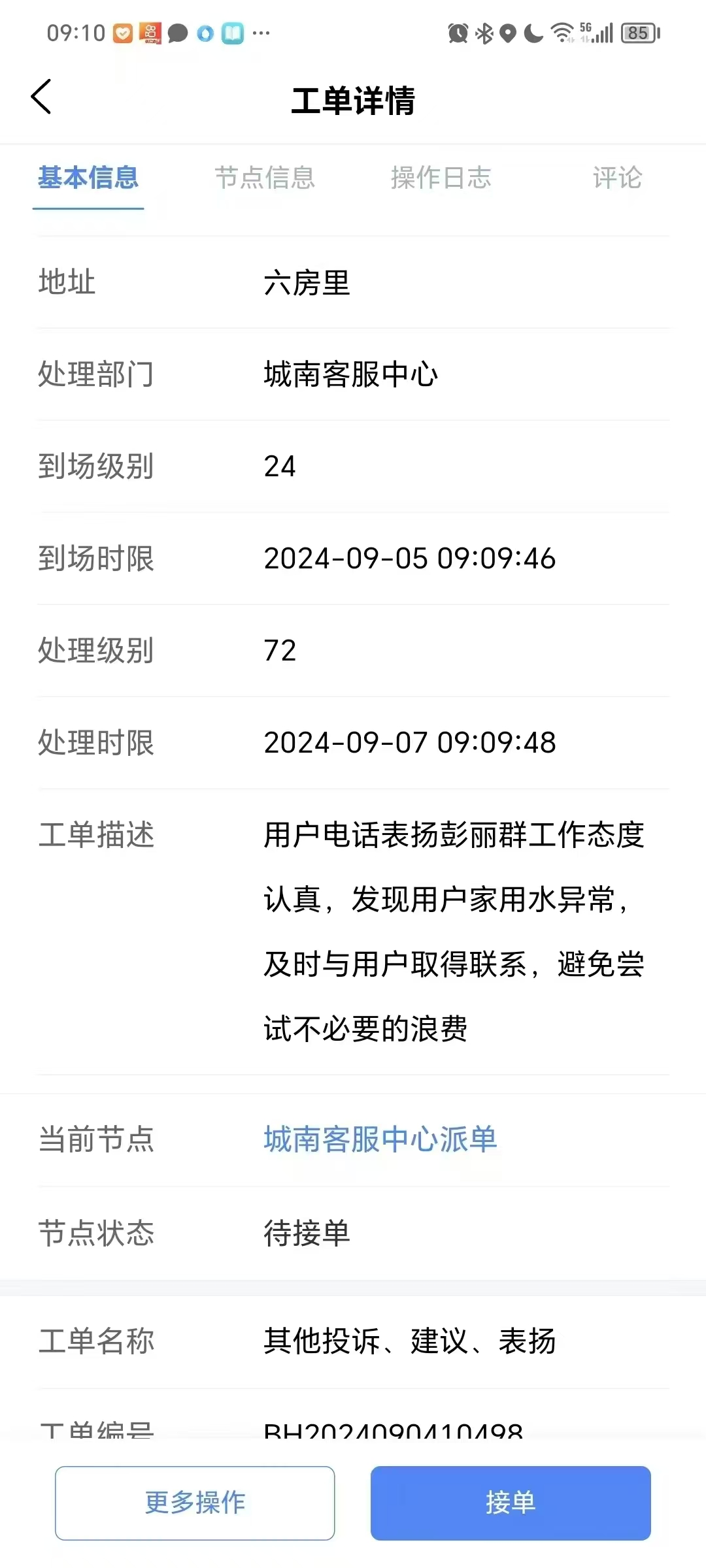Select the 基本信息 tab
This screenshot has width=706, height=1568.
88,178
